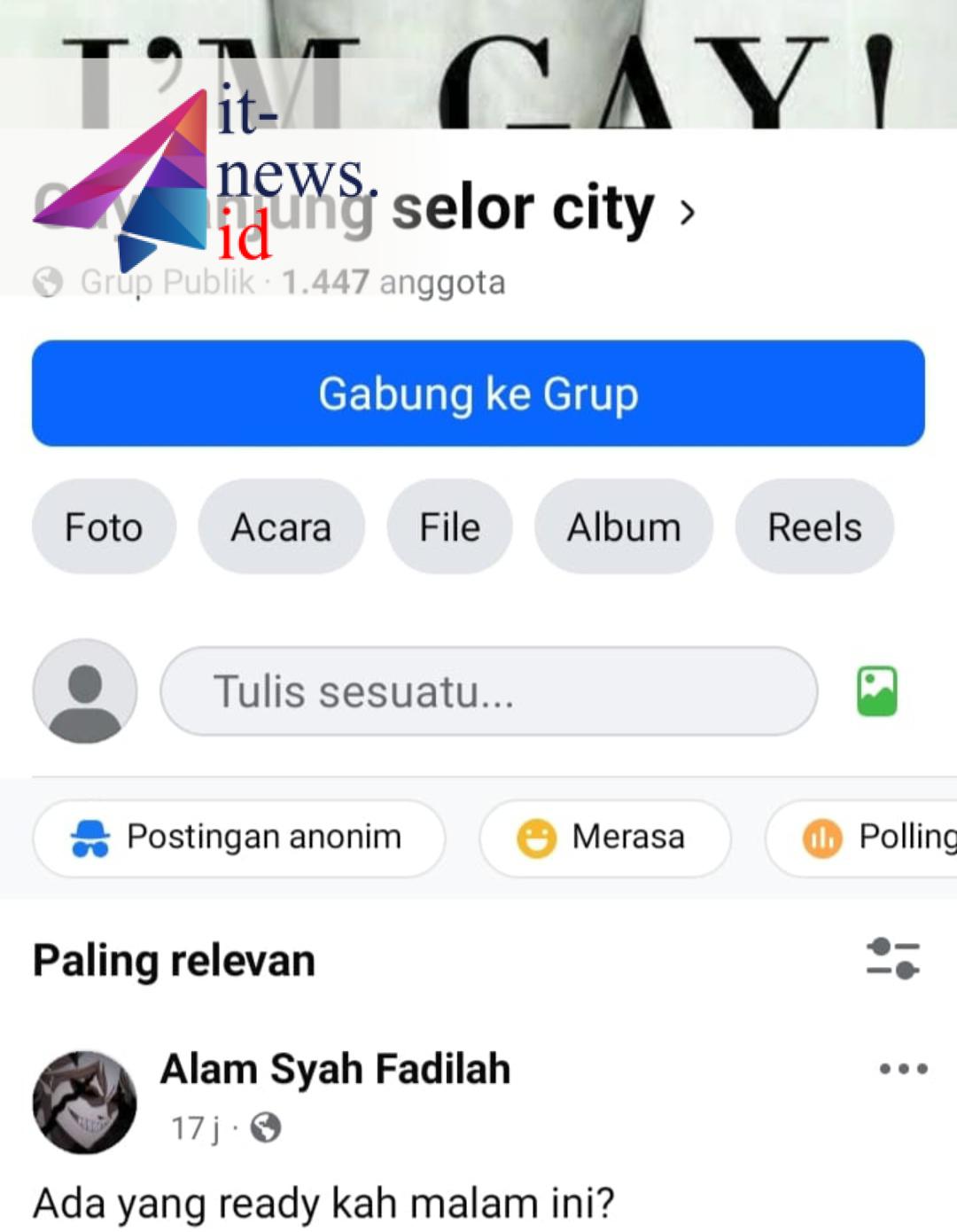Tap the Tulis sesuatu post field
The width and height of the screenshot is (957, 1232).
point(488,691)
